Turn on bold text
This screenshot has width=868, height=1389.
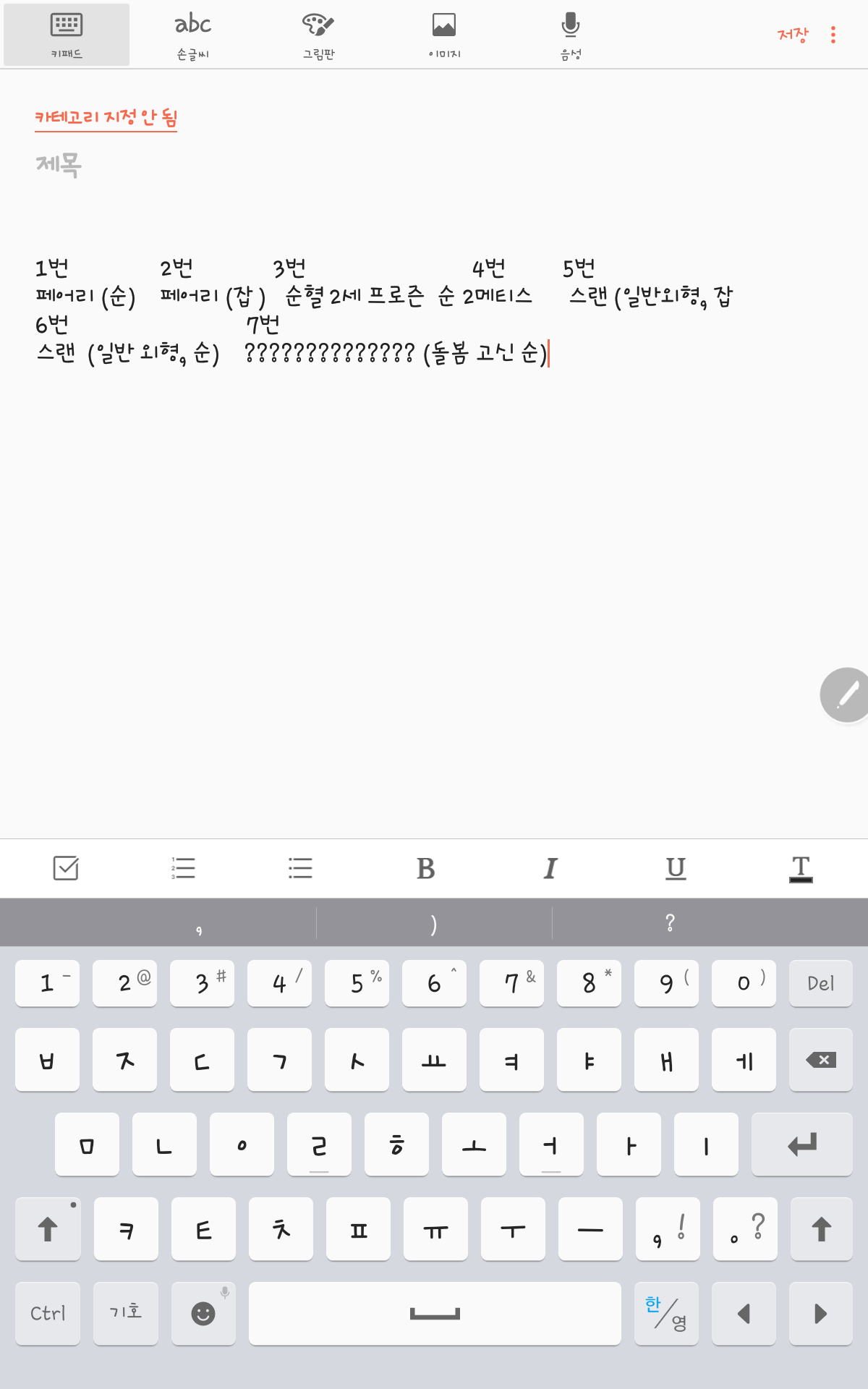click(426, 868)
